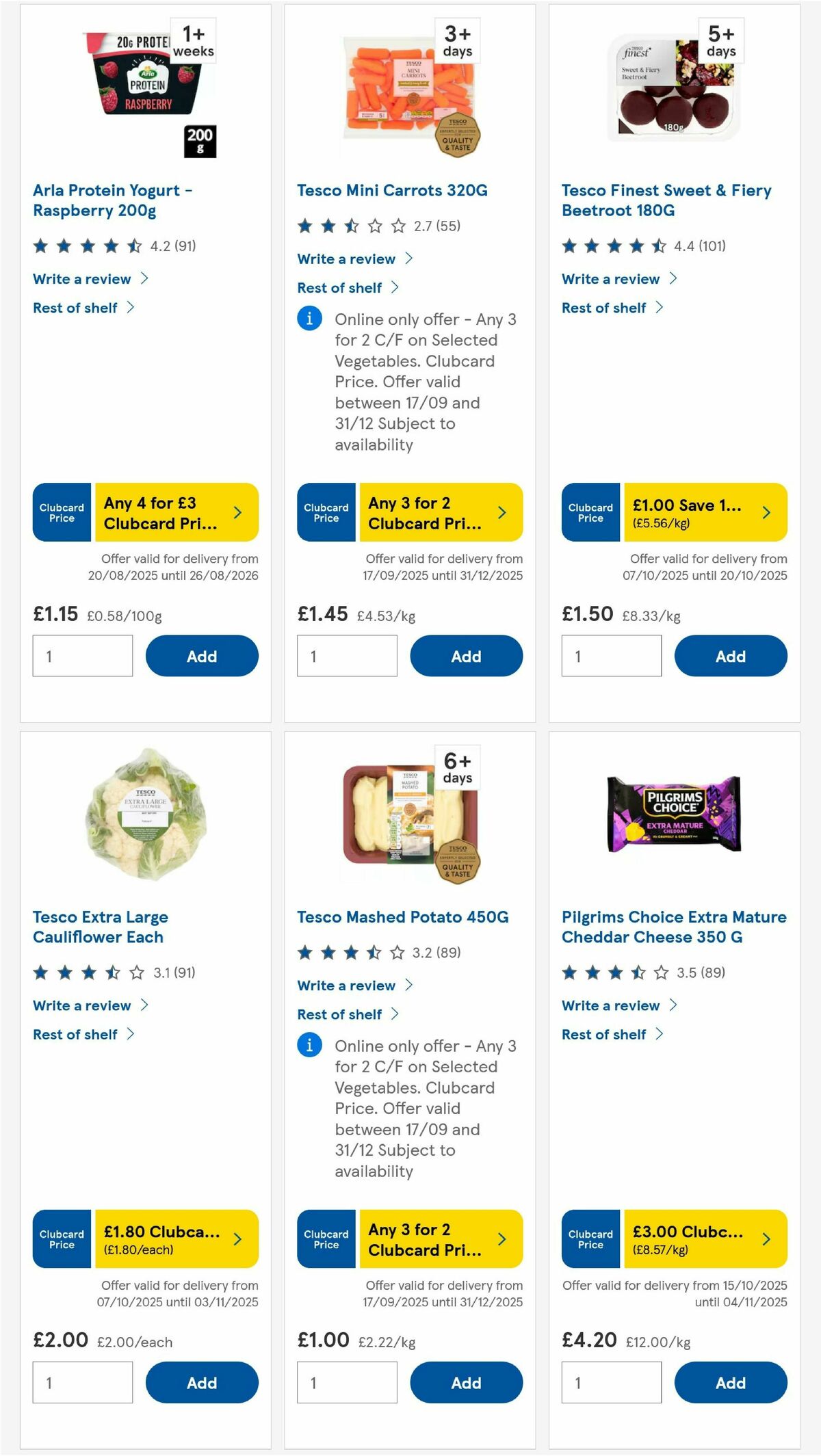Add Tesco Mini Carrots to basket
The image size is (821, 1456).
[x=467, y=655]
